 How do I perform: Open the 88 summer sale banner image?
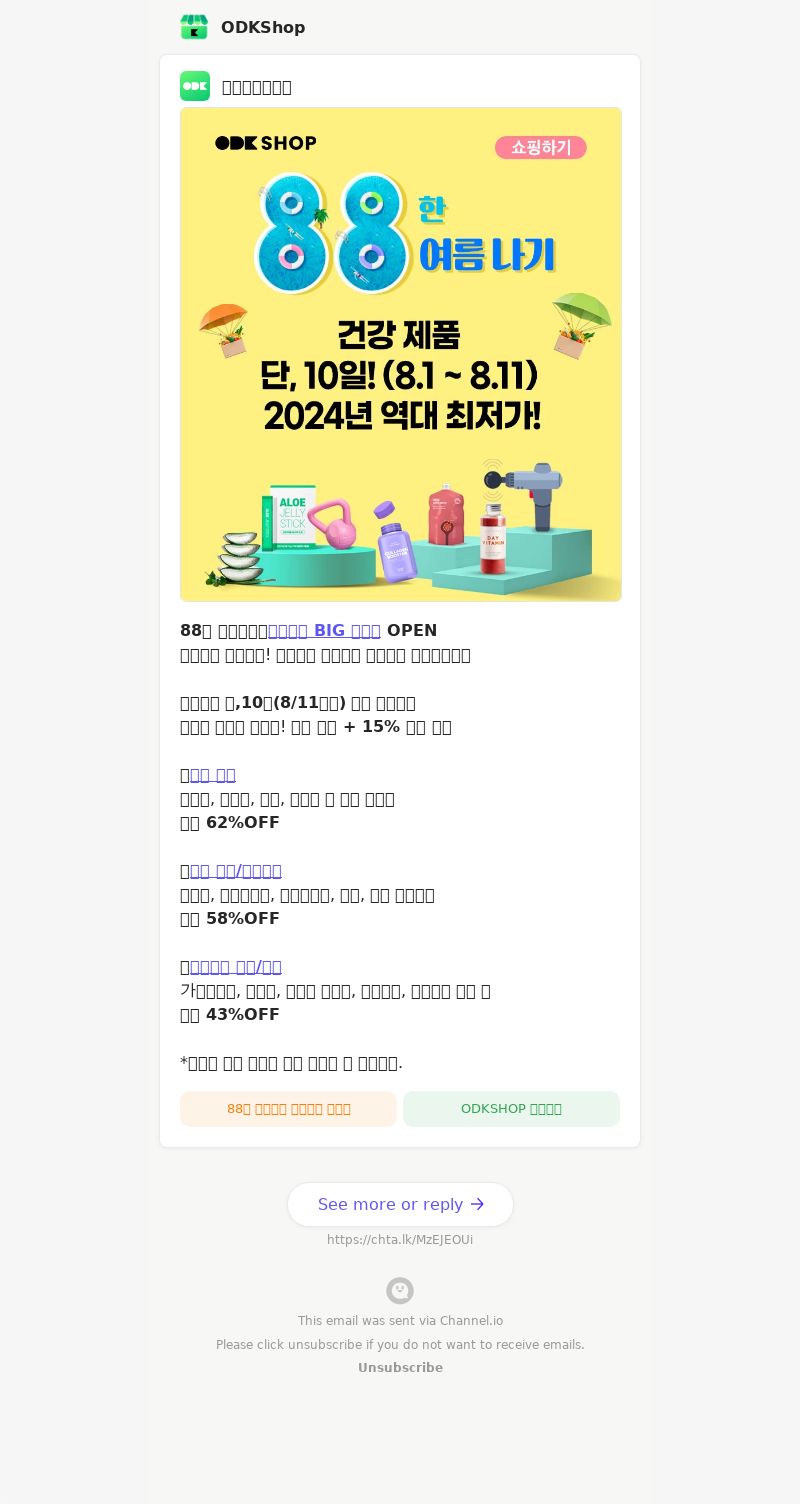pyautogui.click(x=400, y=354)
